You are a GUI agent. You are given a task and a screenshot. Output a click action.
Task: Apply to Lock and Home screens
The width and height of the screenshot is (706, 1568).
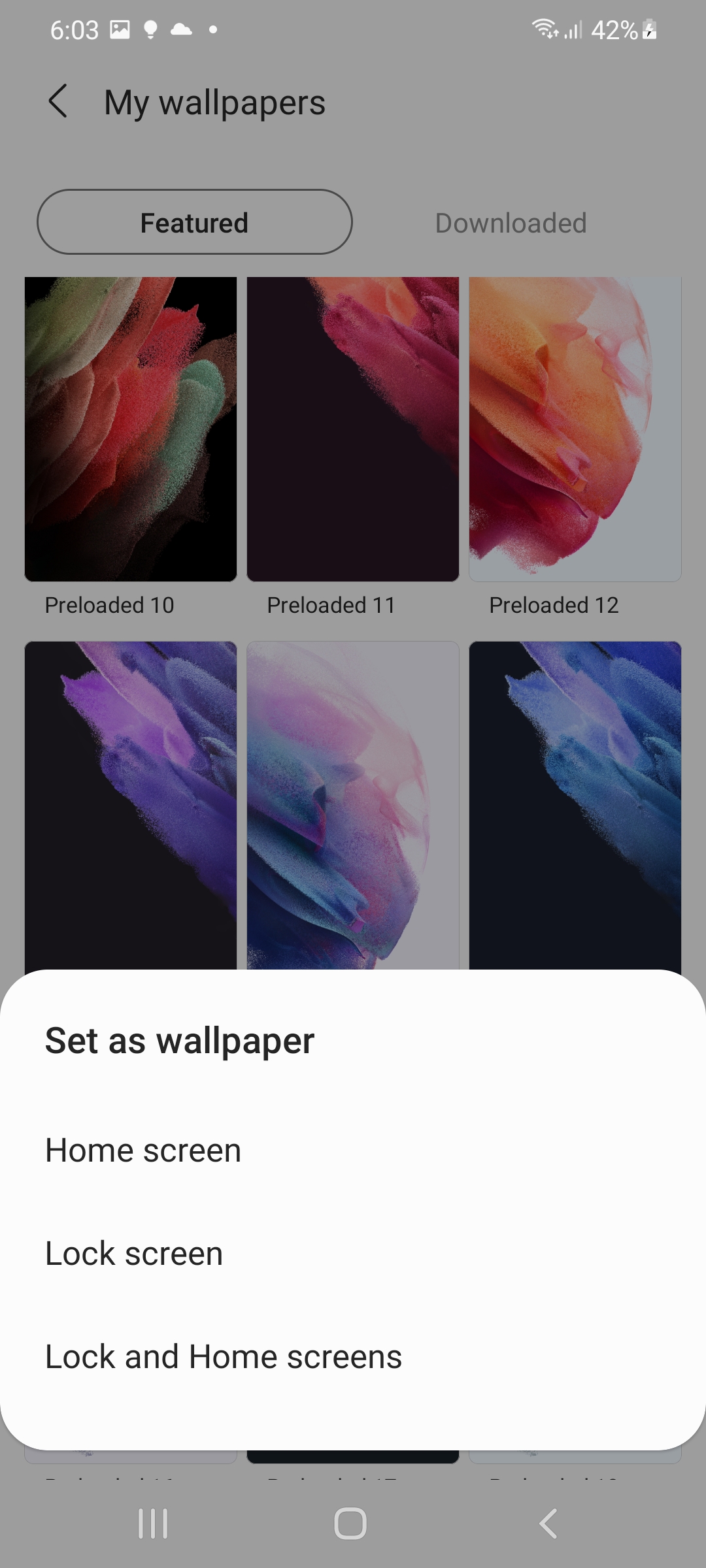point(224,1357)
